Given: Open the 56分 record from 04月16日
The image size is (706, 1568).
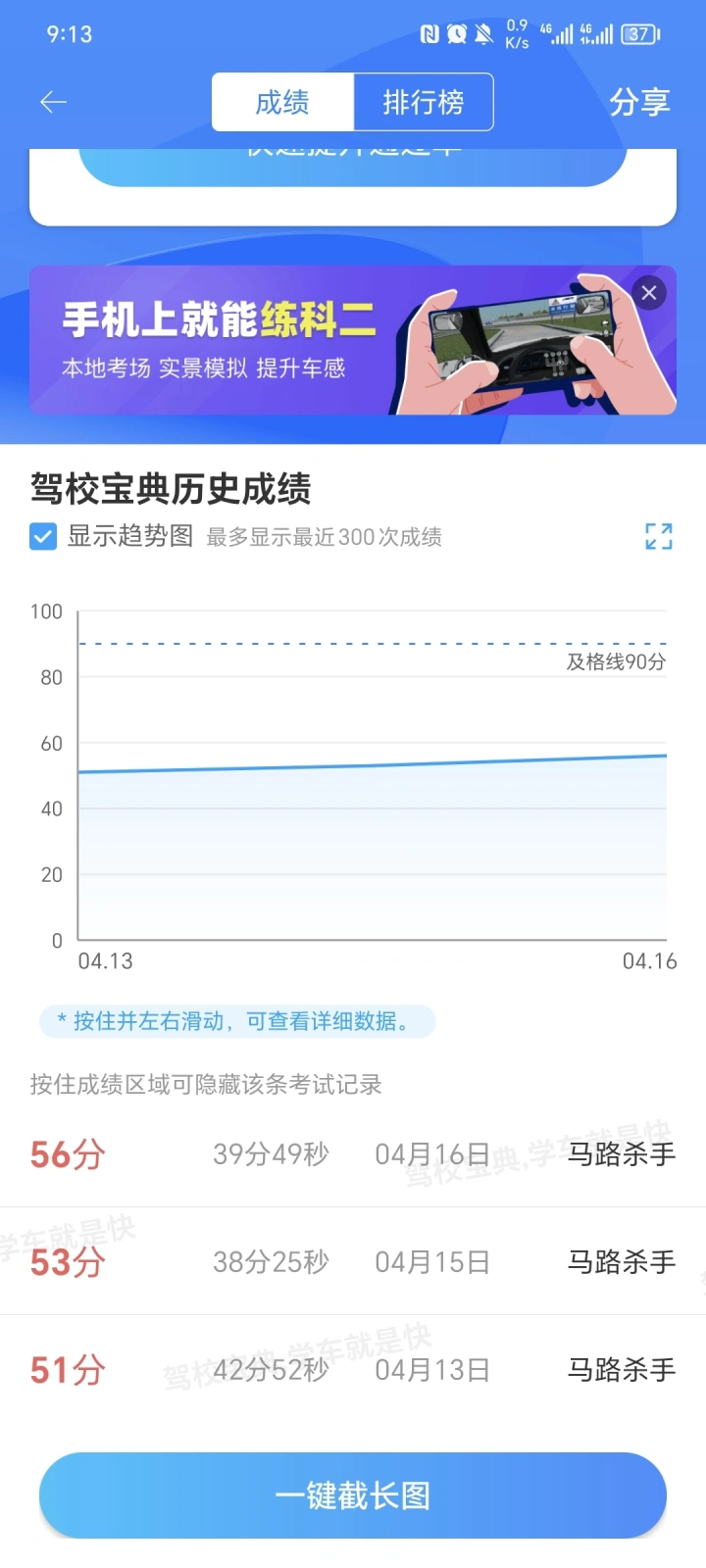Looking at the screenshot, I should 353,1154.
